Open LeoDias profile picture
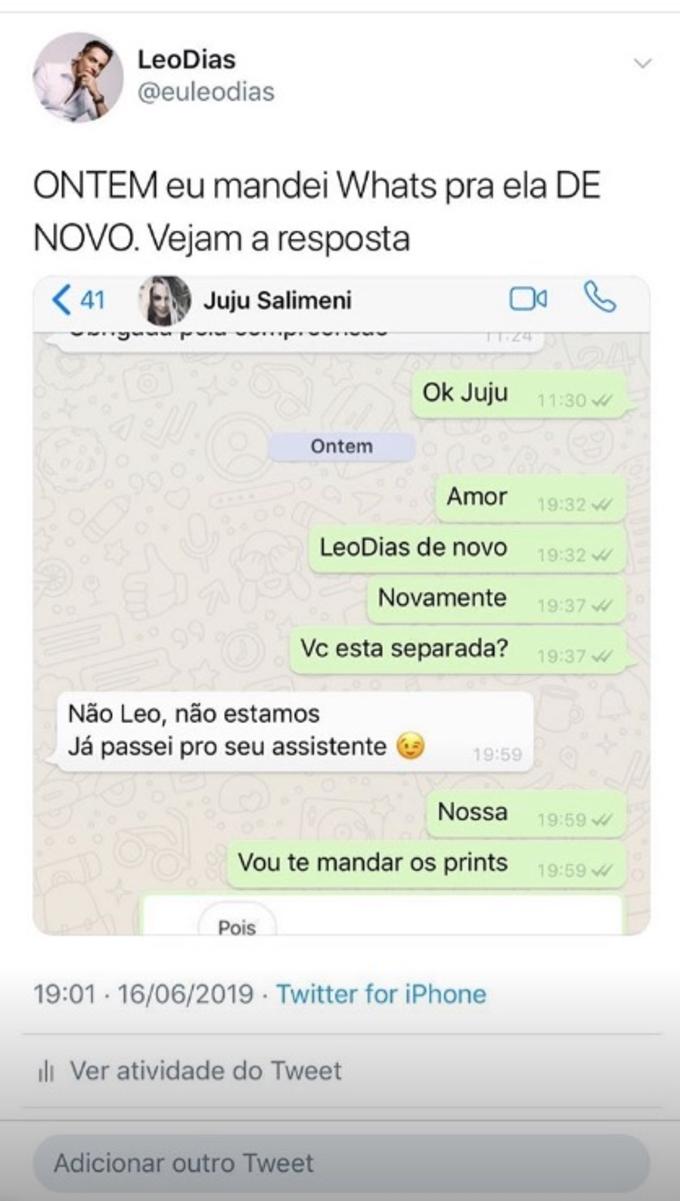Image resolution: width=680 pixels, height=1201 pixels. (78, 77)
